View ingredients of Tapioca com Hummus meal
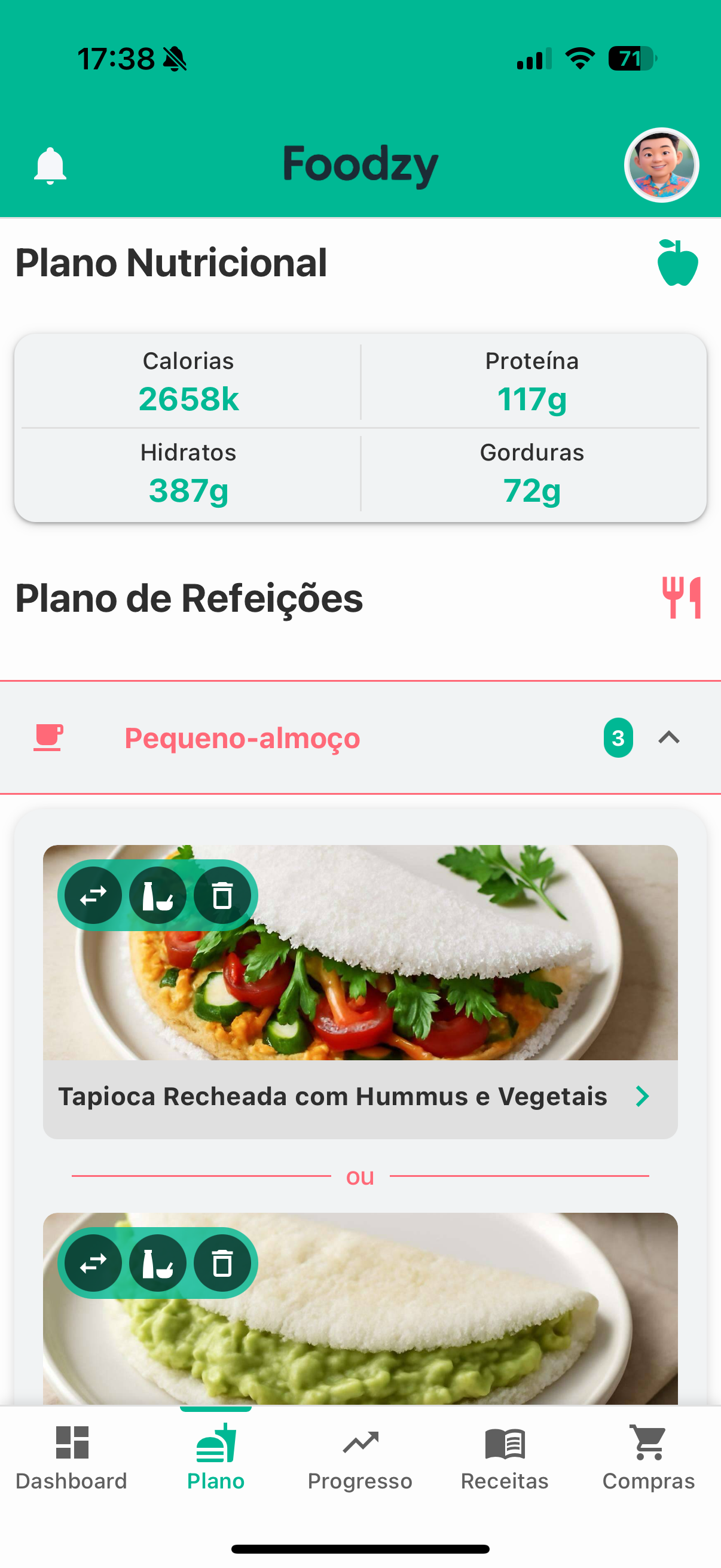721x1568 pixels. (x=158, y=895)
